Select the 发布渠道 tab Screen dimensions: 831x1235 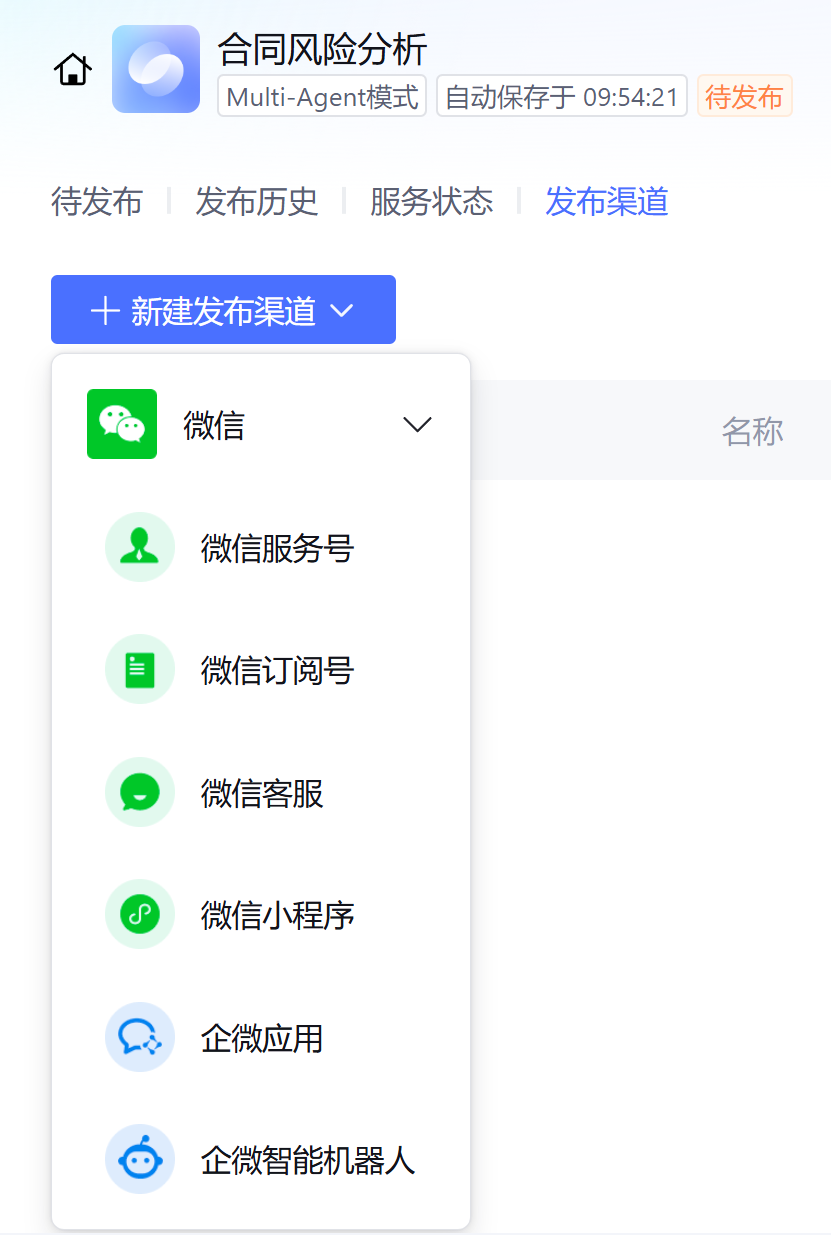606,202
